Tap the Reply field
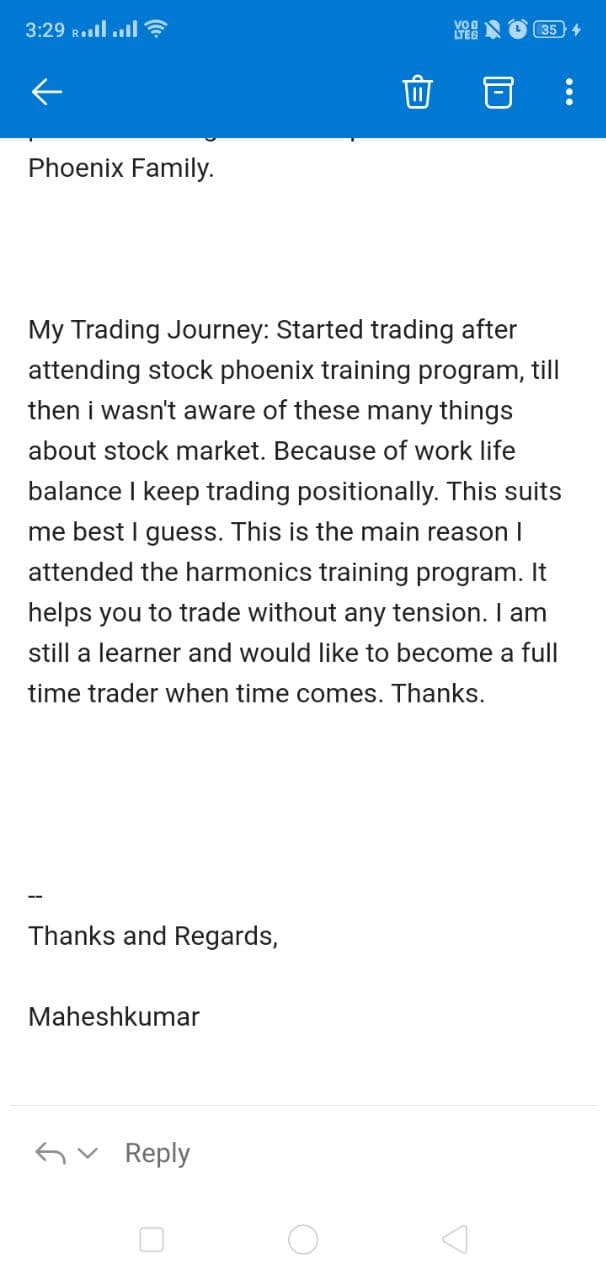606x1280 pixels. [x=157, y=1153]
